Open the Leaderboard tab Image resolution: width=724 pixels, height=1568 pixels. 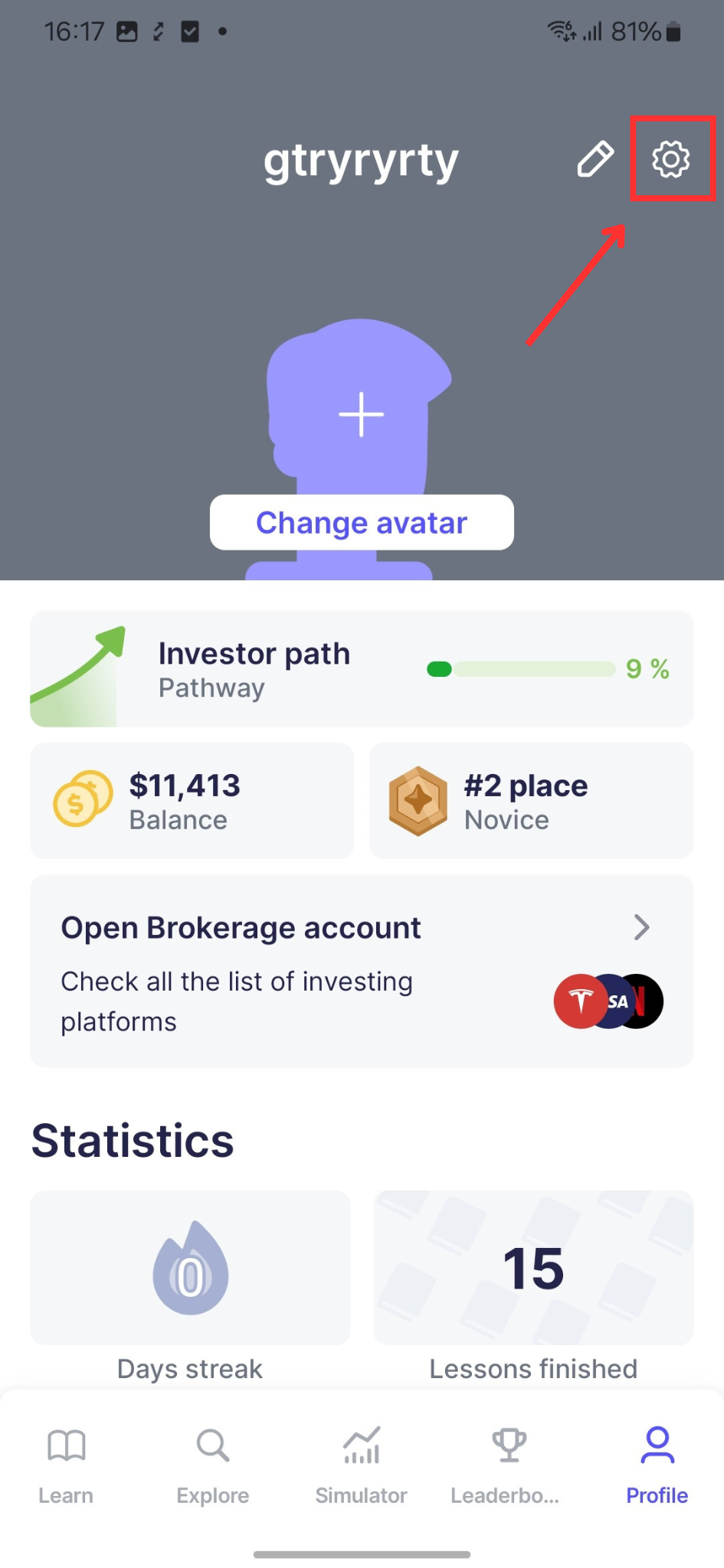tap(506, 1466)
